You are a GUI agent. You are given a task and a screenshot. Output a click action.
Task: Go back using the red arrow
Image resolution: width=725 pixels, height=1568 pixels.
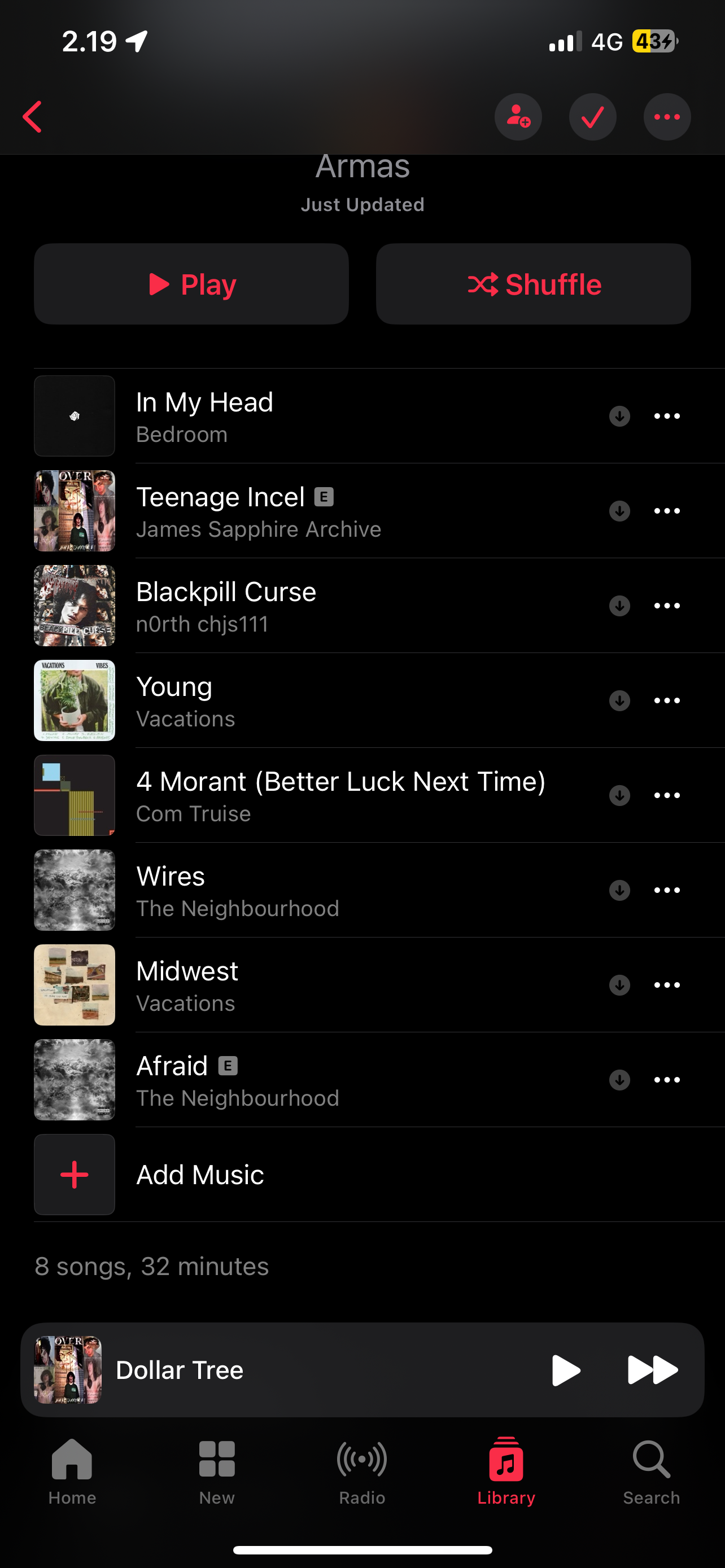pyautogui.click(x=32, y=116)
